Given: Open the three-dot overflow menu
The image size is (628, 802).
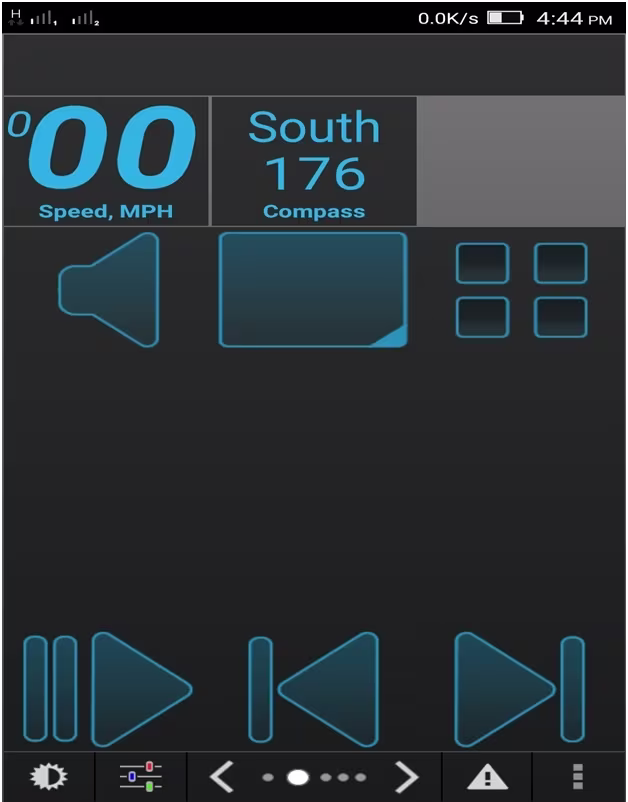Looking at the screenshot, I should pos(577,777).
